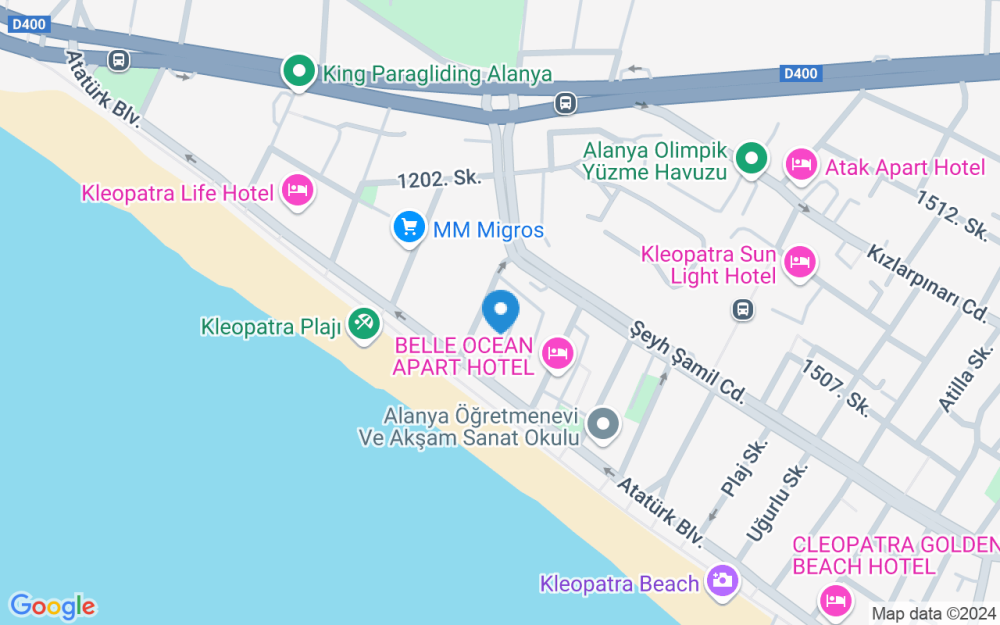
Task: Tap Alanya Öğretmenevi Ve Akşam Sanat Okulu marker
Action: (x=602, y=424)
